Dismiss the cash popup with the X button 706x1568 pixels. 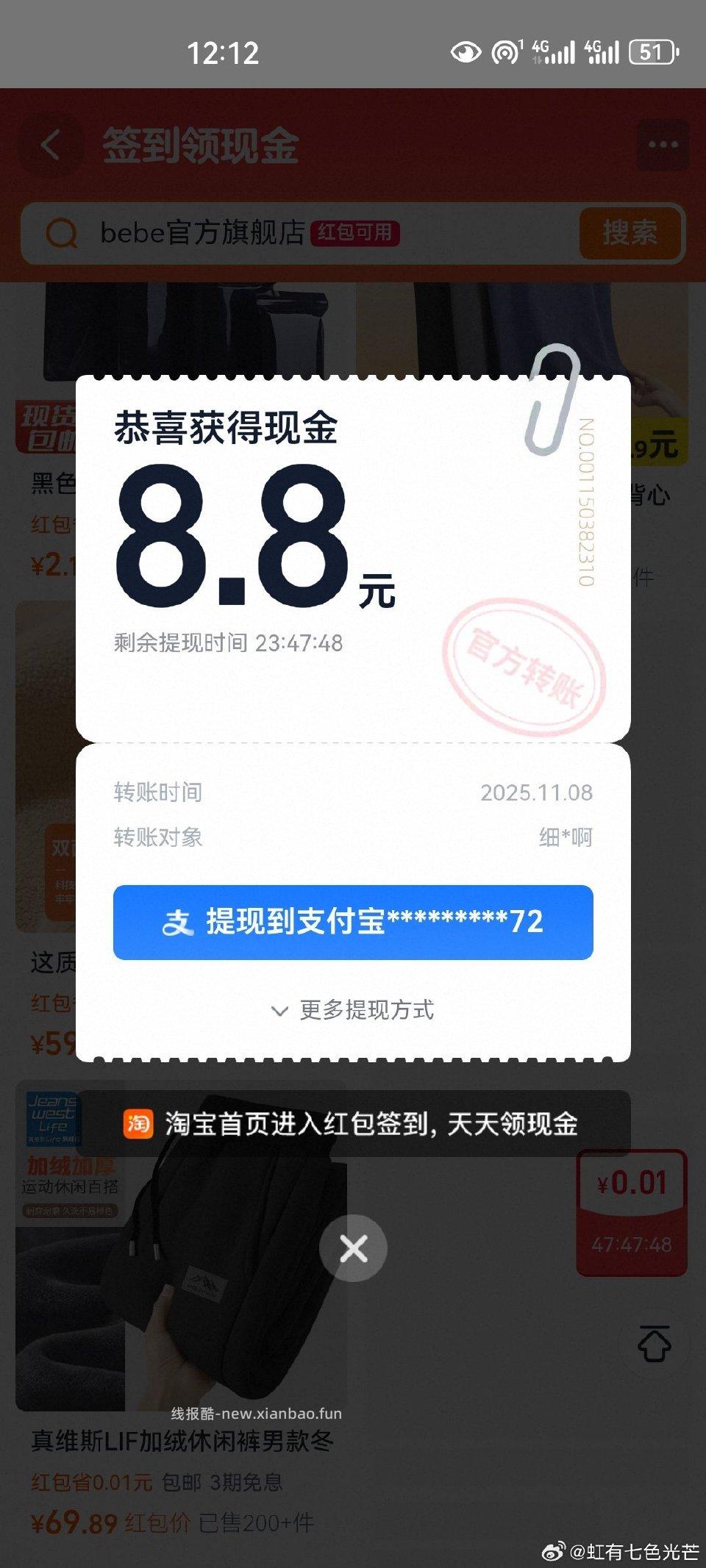353,1247
